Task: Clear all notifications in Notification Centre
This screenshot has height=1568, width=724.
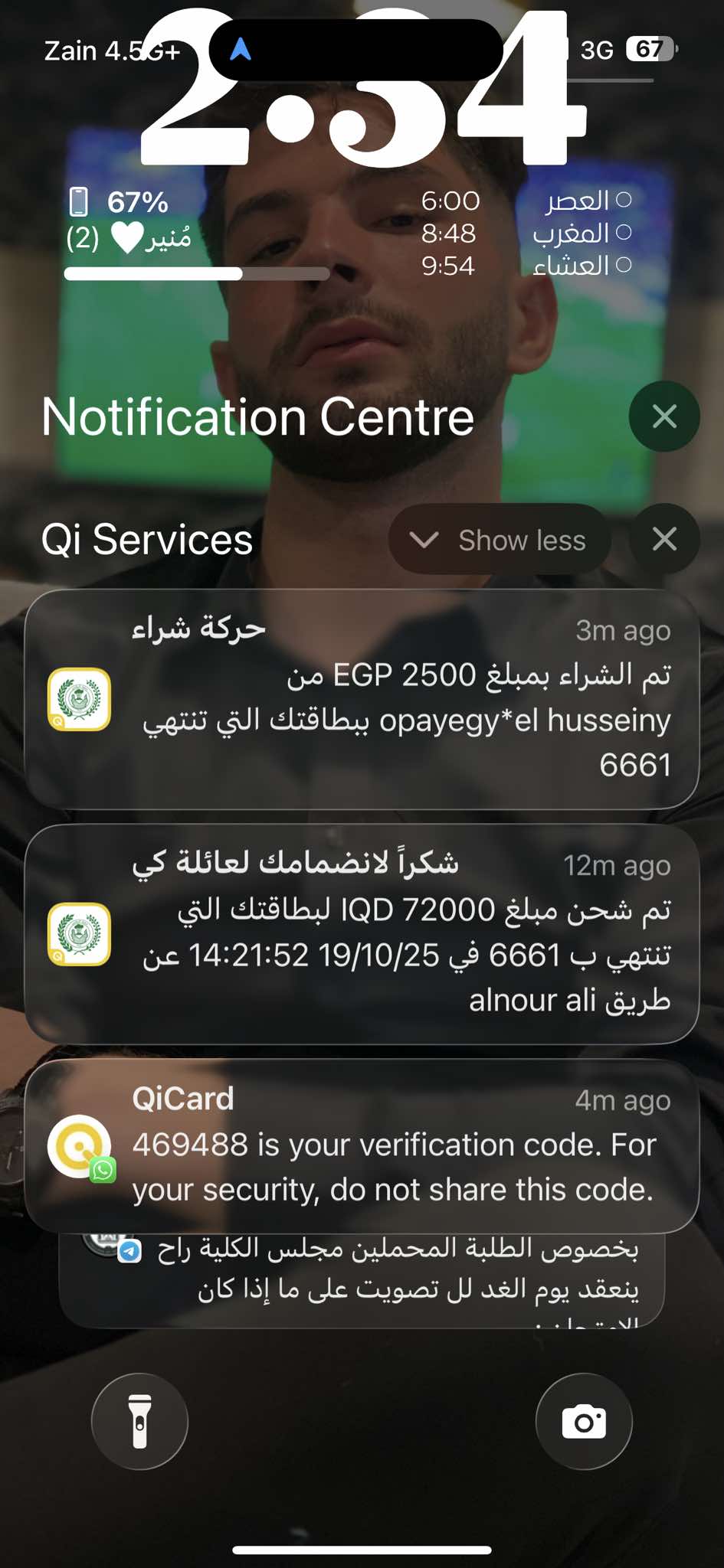Action: [663, 416]
